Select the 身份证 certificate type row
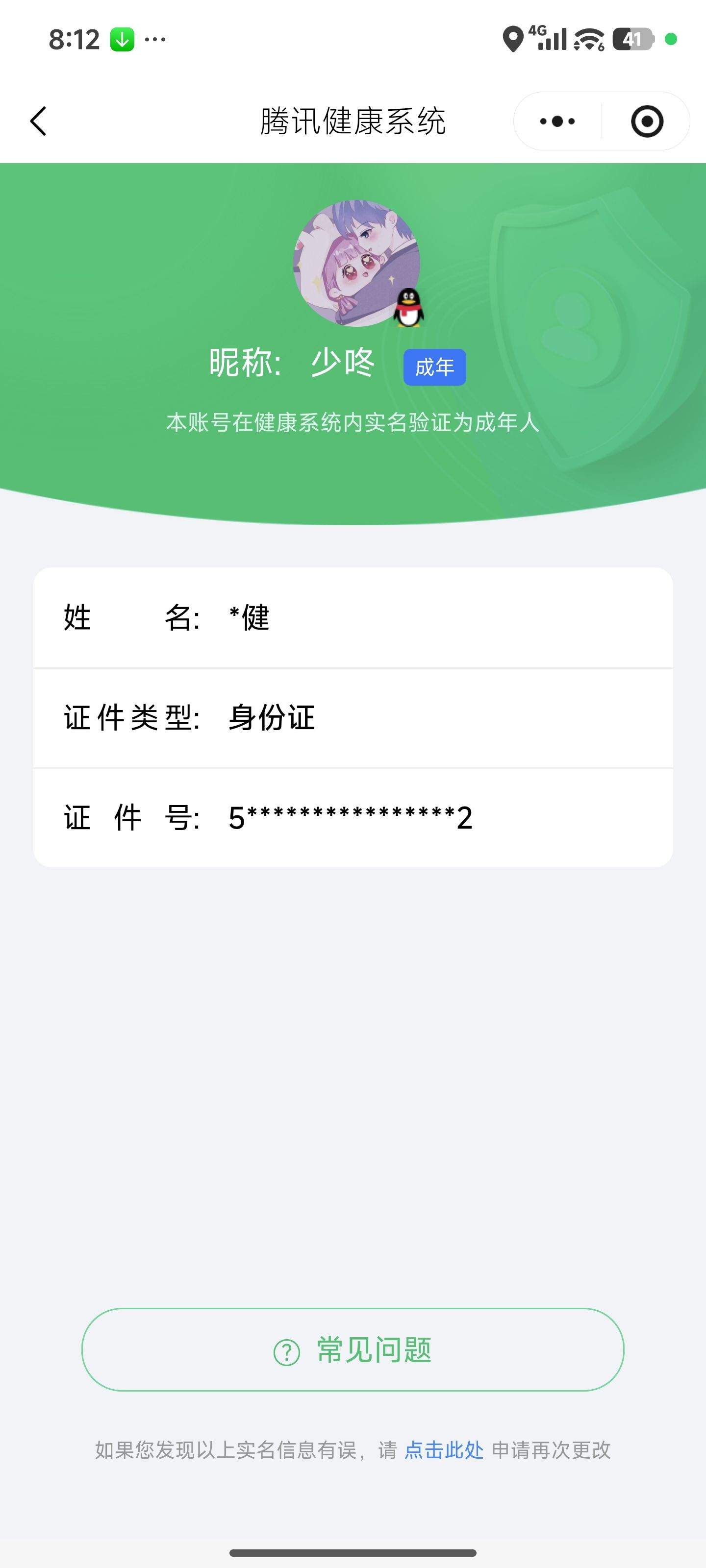 (353, 718)
